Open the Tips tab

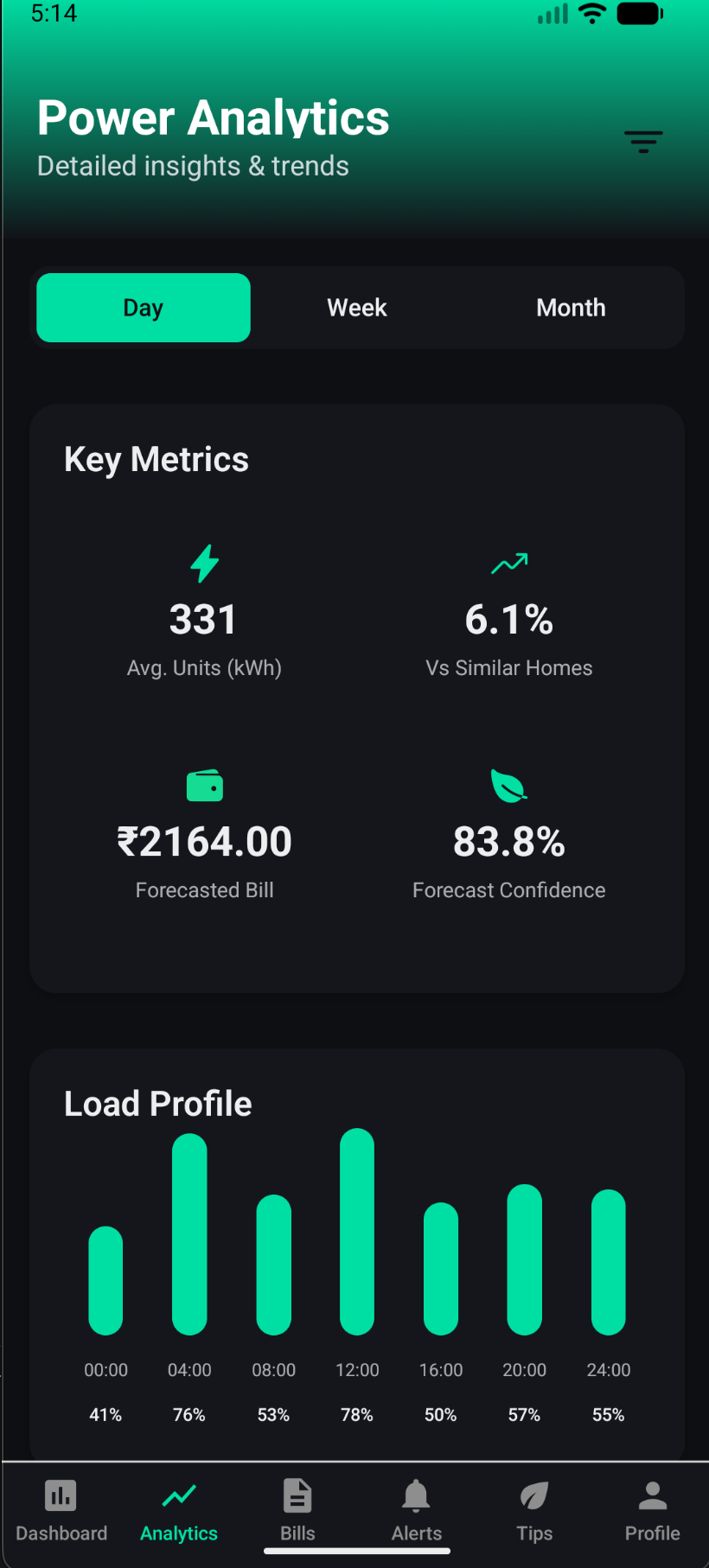tap(534, 1511)
